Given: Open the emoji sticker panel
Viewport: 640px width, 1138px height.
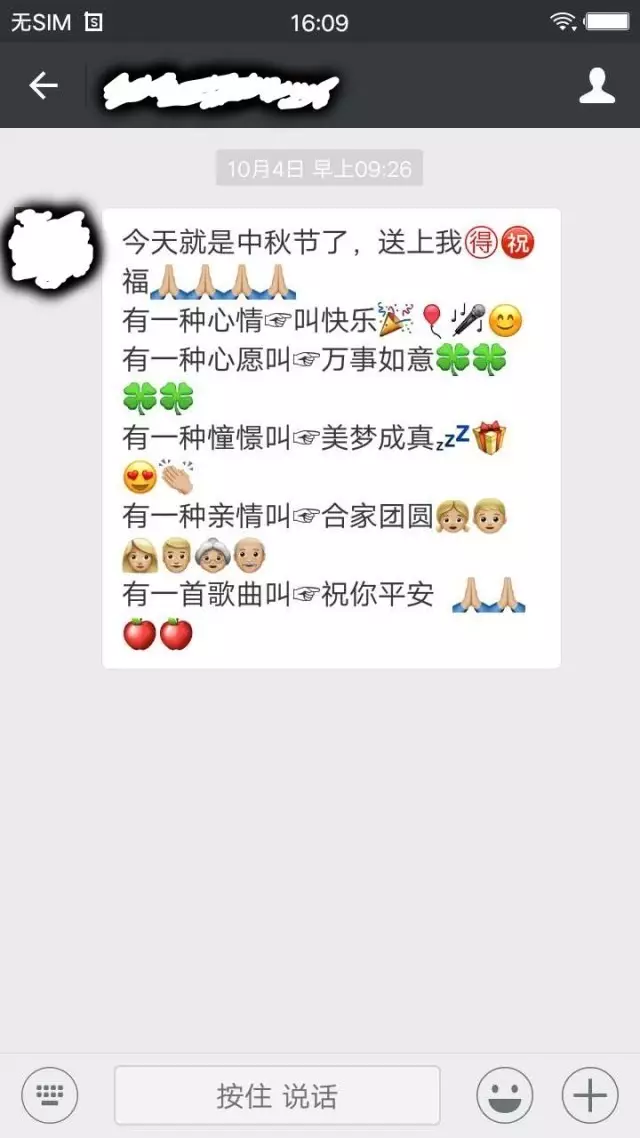Looking at the screenshot, I should (x=504, y=1095).
